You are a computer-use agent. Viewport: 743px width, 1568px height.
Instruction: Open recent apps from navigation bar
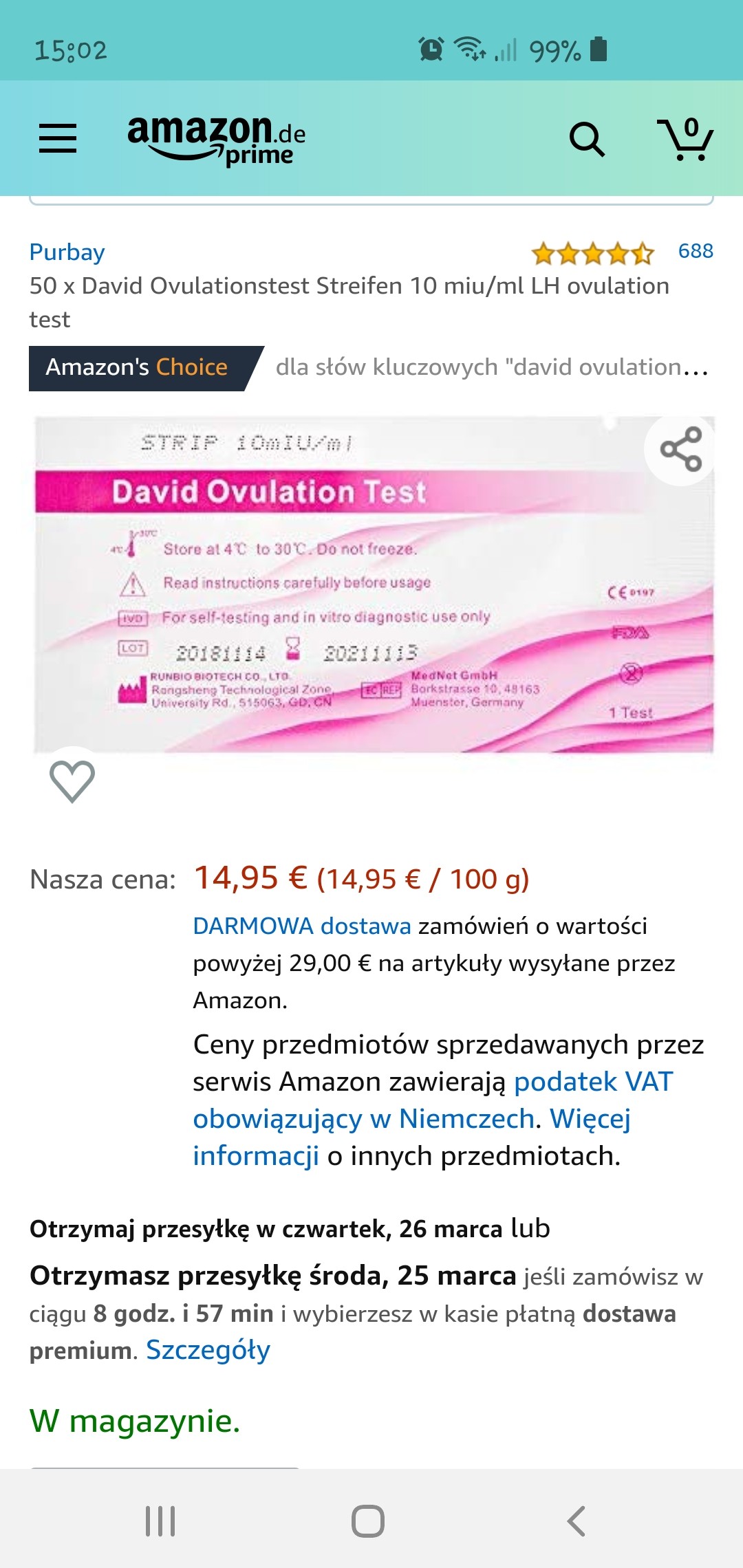pyautogui.click(x=160, y=1521)
